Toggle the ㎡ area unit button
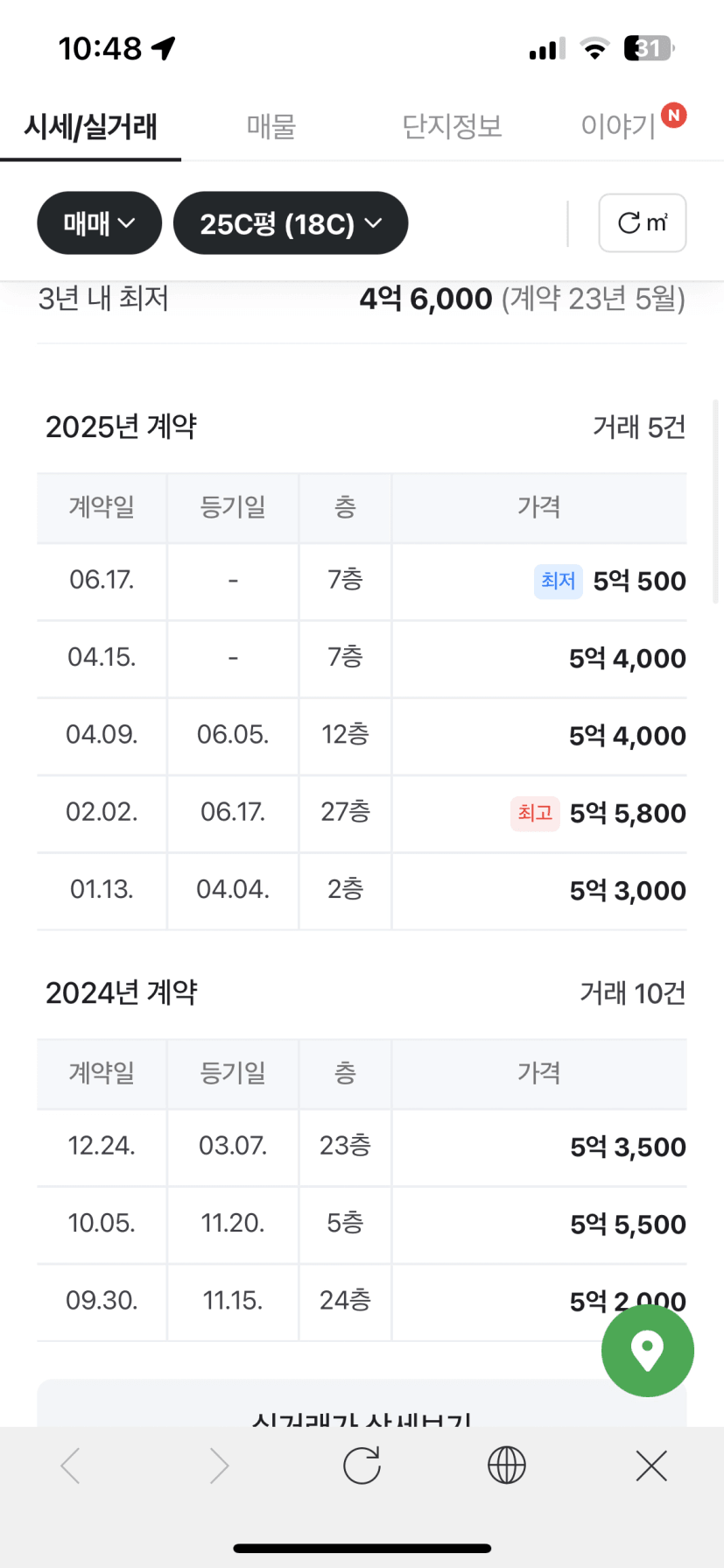The height and width of the screenshot is (1568, 724). point(642,223)
